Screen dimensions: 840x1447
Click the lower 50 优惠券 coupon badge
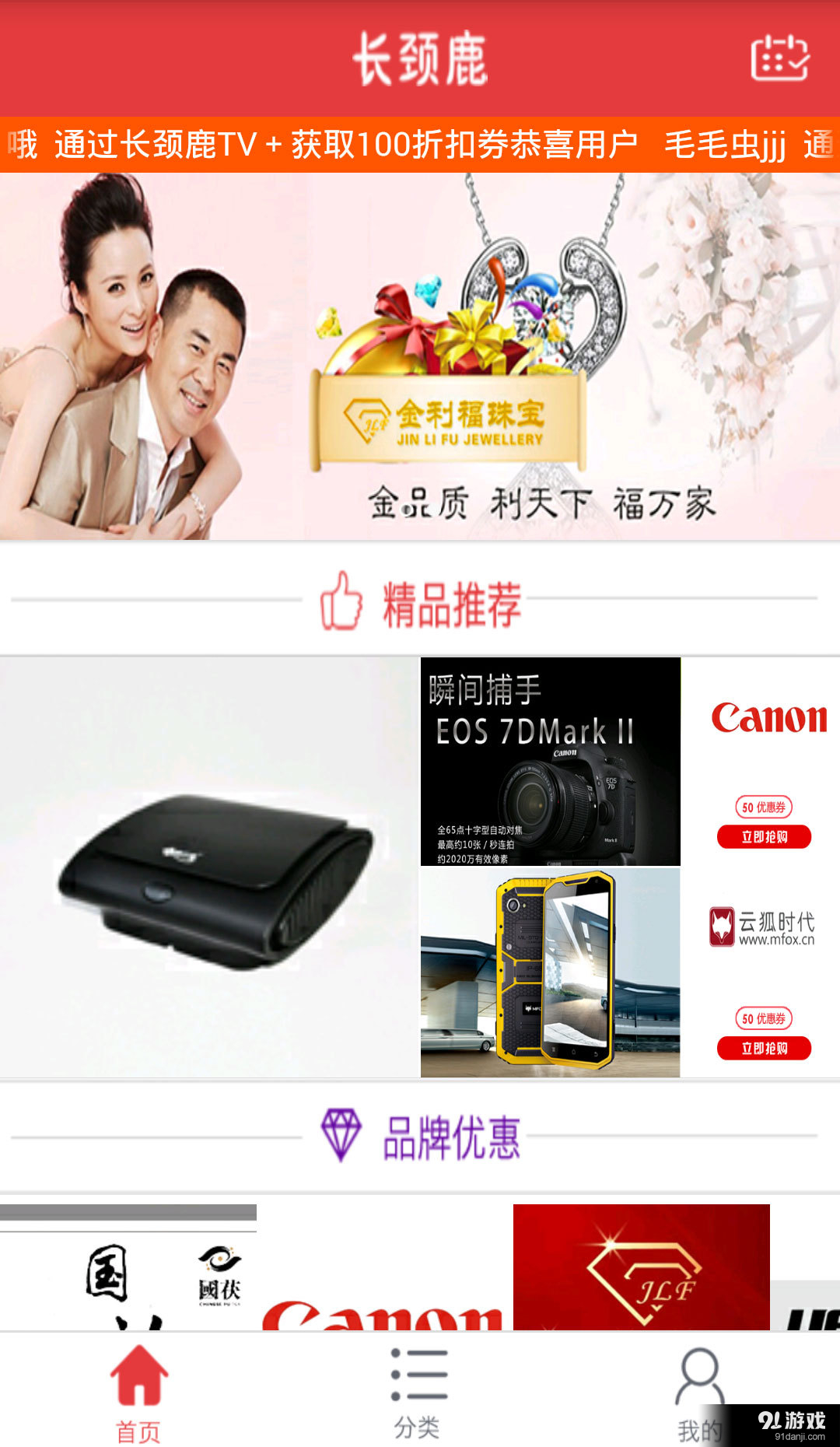[x=765, y=1018]
